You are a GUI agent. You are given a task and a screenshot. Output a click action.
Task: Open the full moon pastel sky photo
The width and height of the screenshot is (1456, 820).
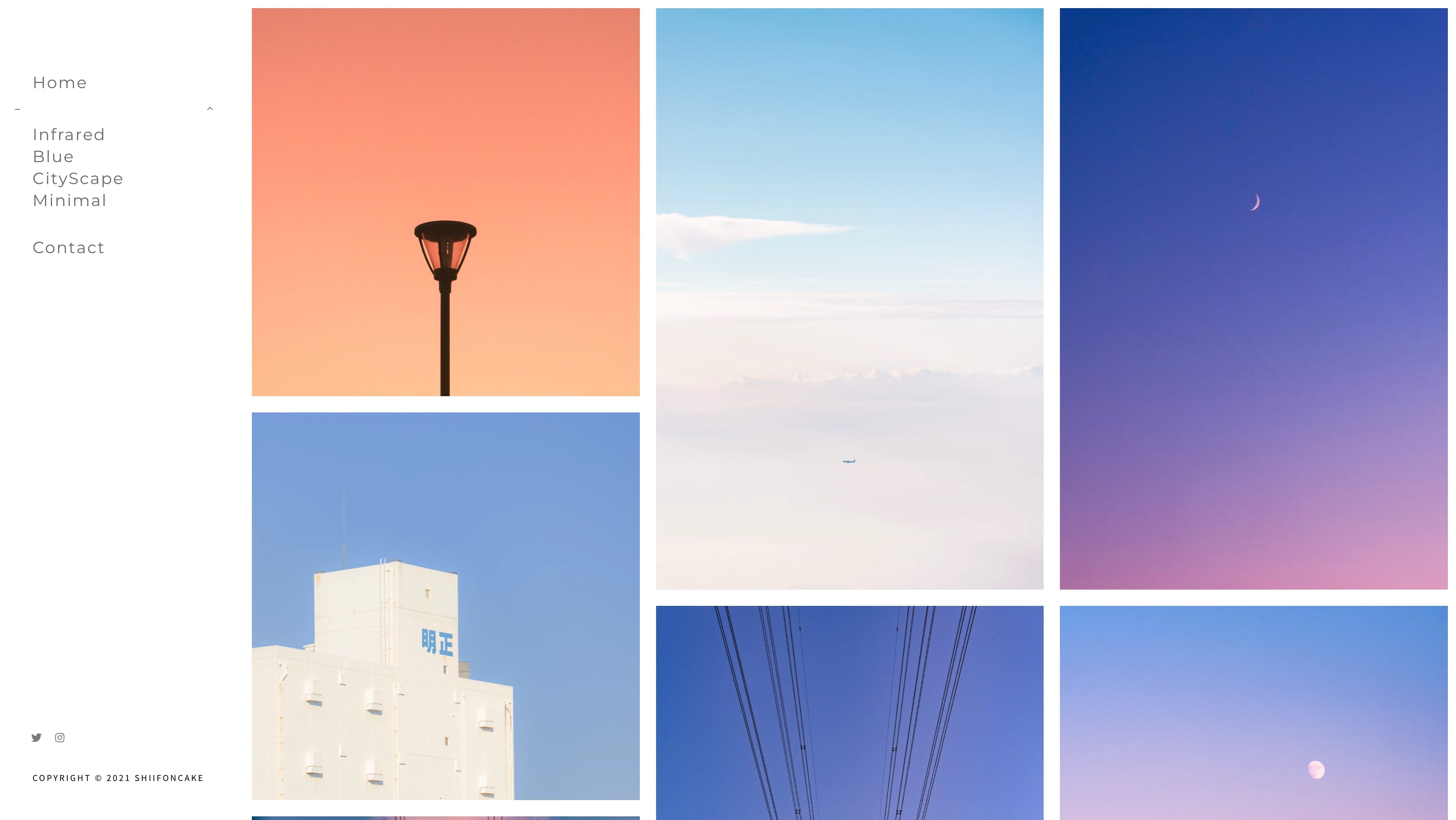tap(1253, 713)
